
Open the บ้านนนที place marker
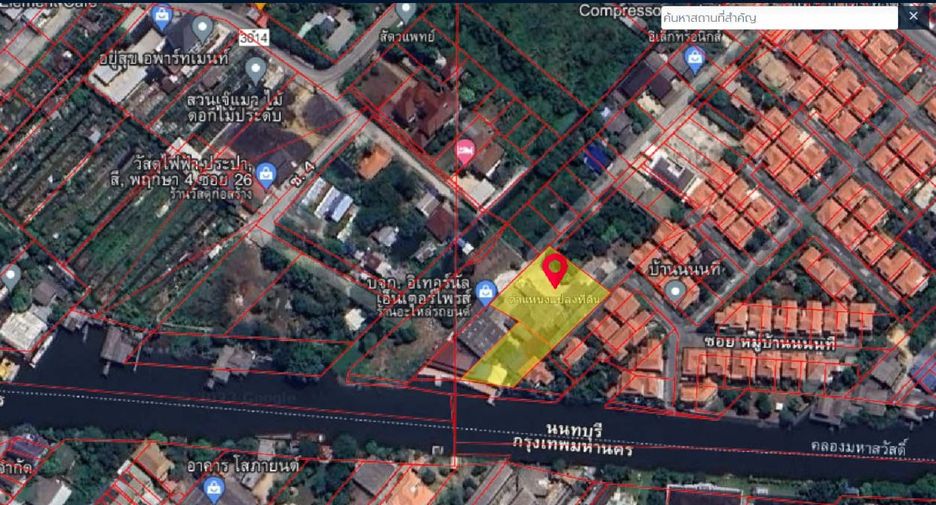point(675,292)
